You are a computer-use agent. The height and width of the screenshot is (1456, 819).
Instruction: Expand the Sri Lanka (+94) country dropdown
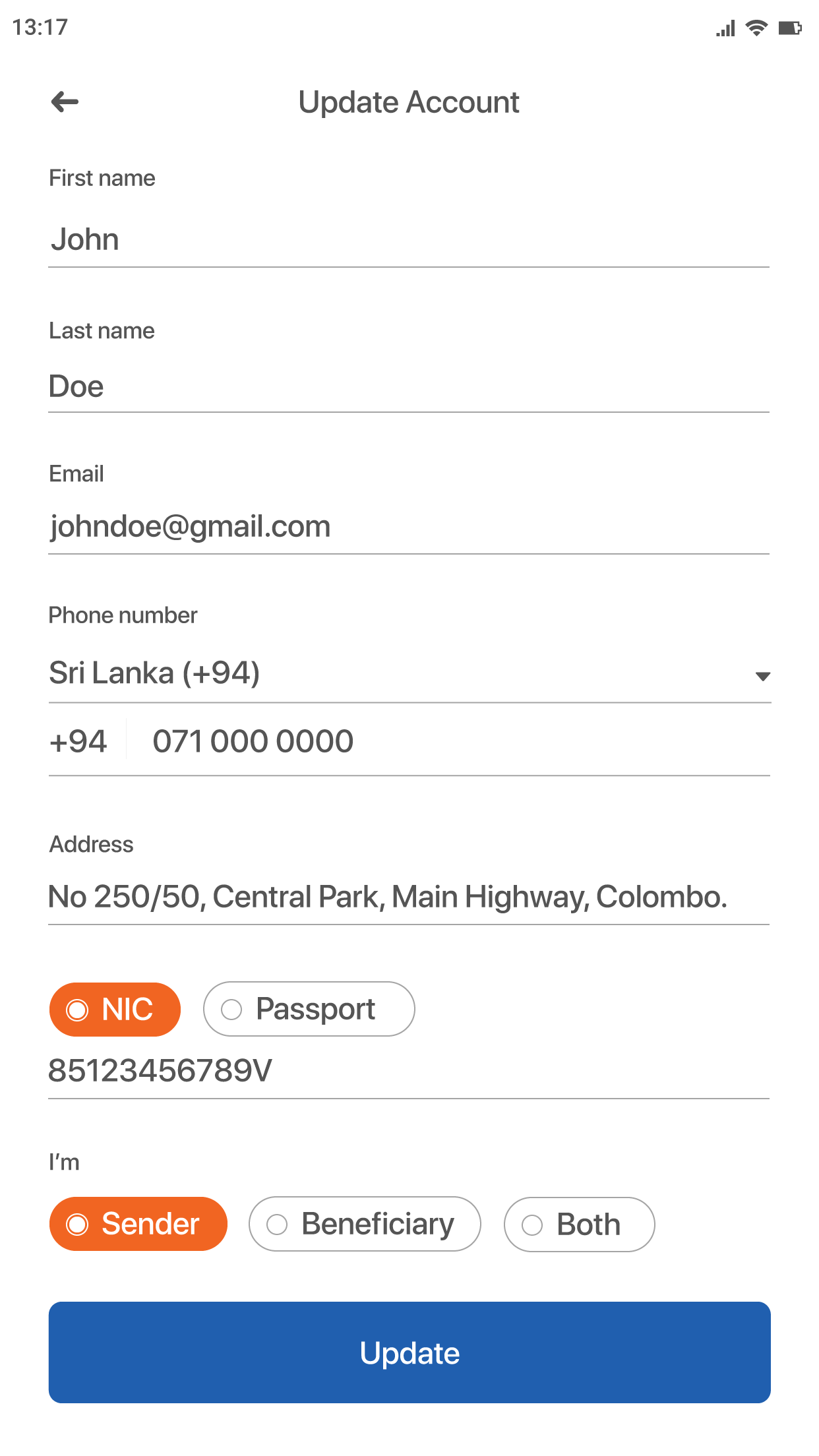(x=409, y=674)
